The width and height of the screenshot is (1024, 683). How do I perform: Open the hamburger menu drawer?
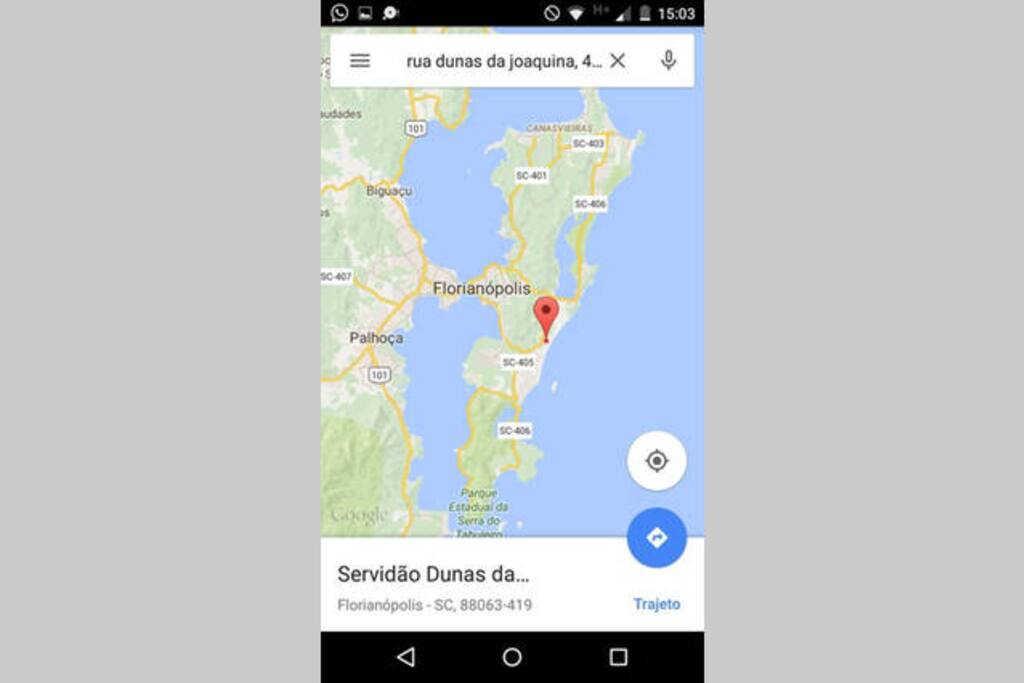coord(360,61)
